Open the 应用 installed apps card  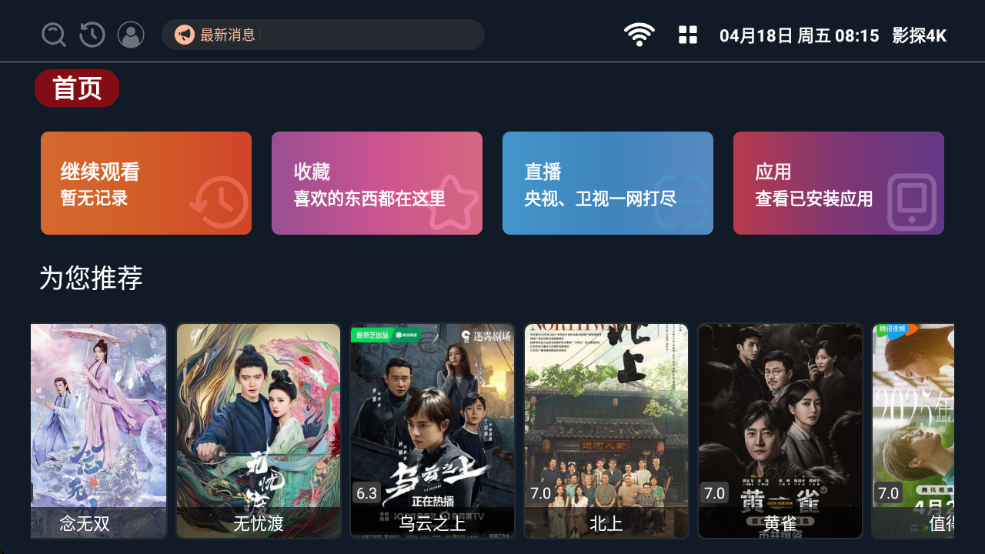[x=838, y=183]
